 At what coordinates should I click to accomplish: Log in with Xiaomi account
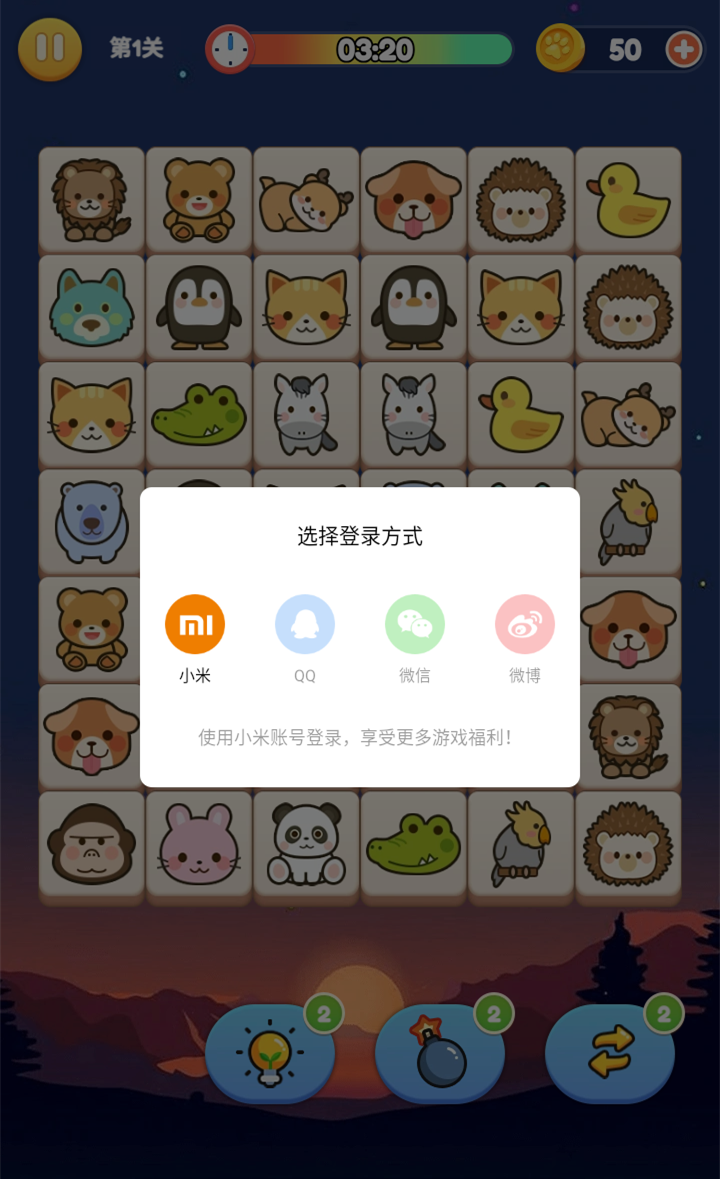coord(195,625)
